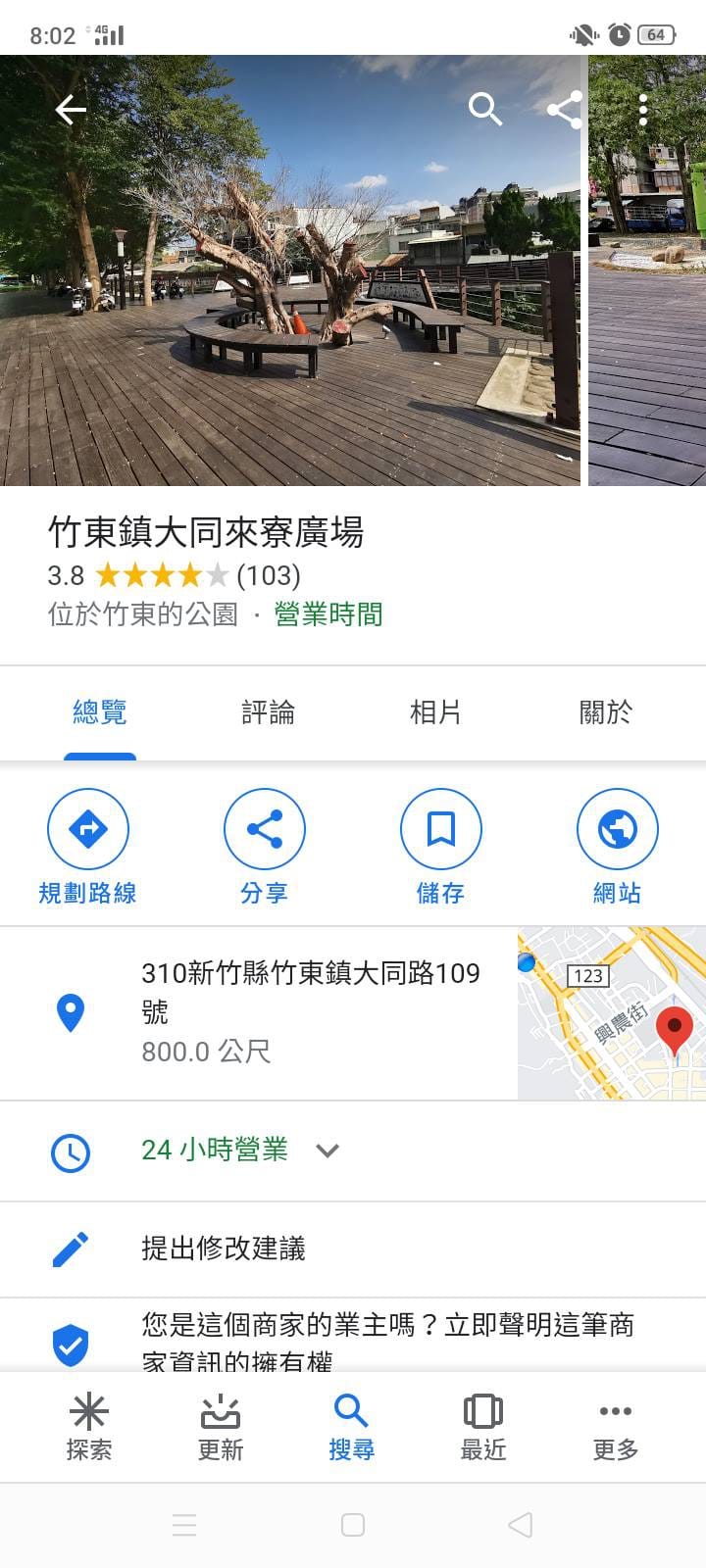This screenshot has height=1568, width=706.
Task: Open the 網站 website globe icon
Action: coord(617,828)
